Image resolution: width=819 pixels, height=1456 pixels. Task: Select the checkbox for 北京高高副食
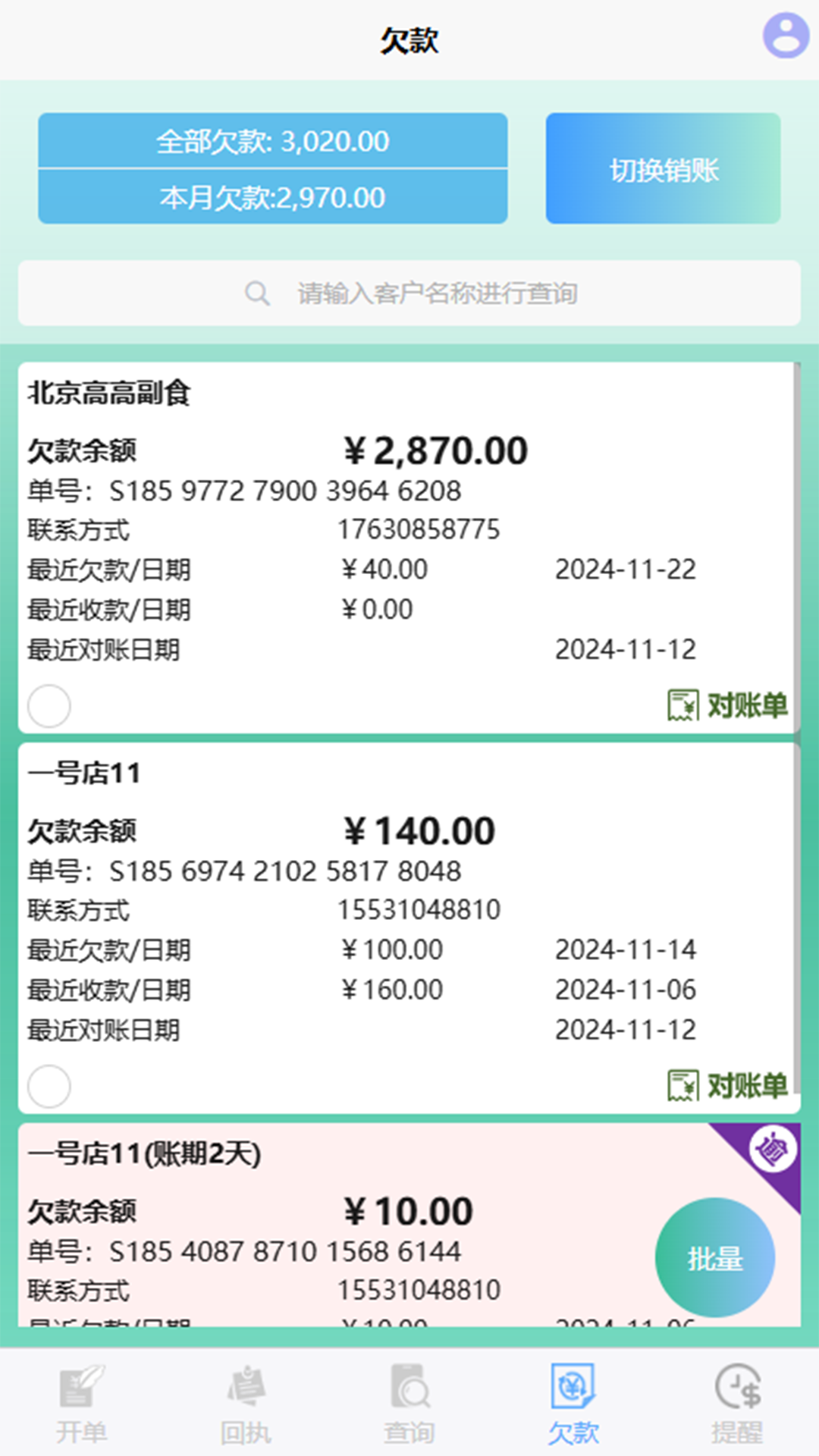point(49,706)
